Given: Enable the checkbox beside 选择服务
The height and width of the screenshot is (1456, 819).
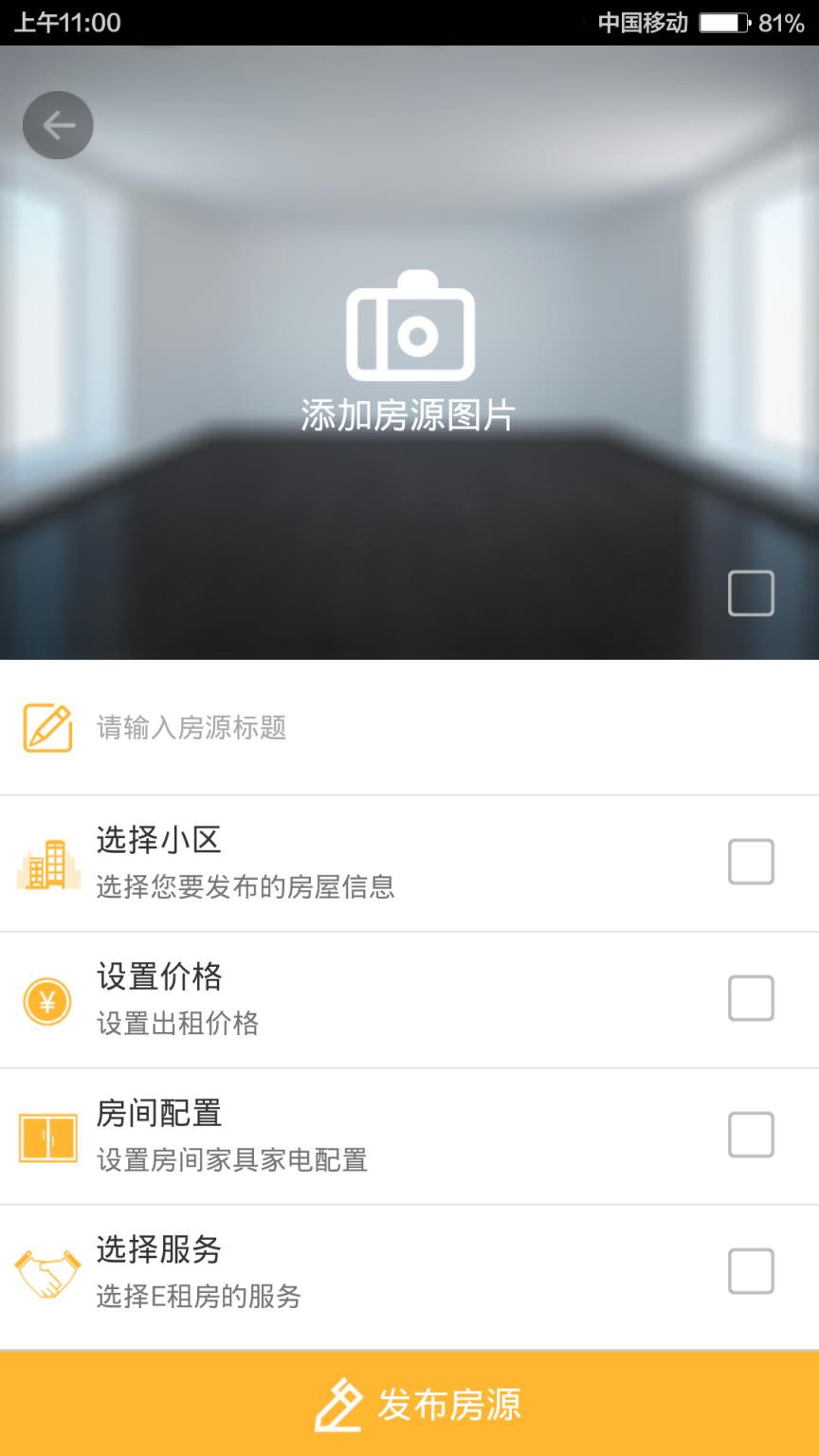Looking at the screenshot, I should pyautogui.click(x=752, y=1273).
